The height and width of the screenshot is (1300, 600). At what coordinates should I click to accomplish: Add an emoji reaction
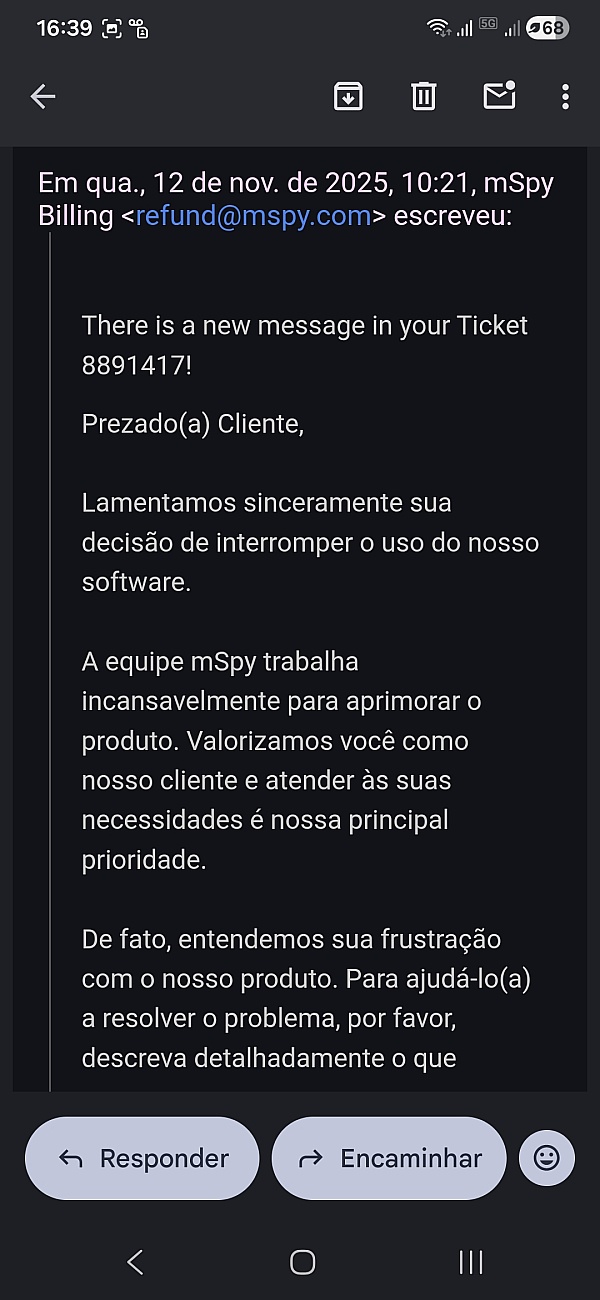547,1158
